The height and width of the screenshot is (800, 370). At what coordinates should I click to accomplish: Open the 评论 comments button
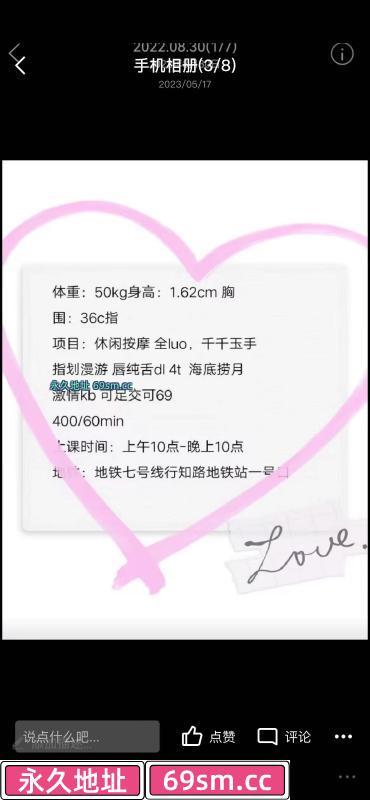coord(284,737)
